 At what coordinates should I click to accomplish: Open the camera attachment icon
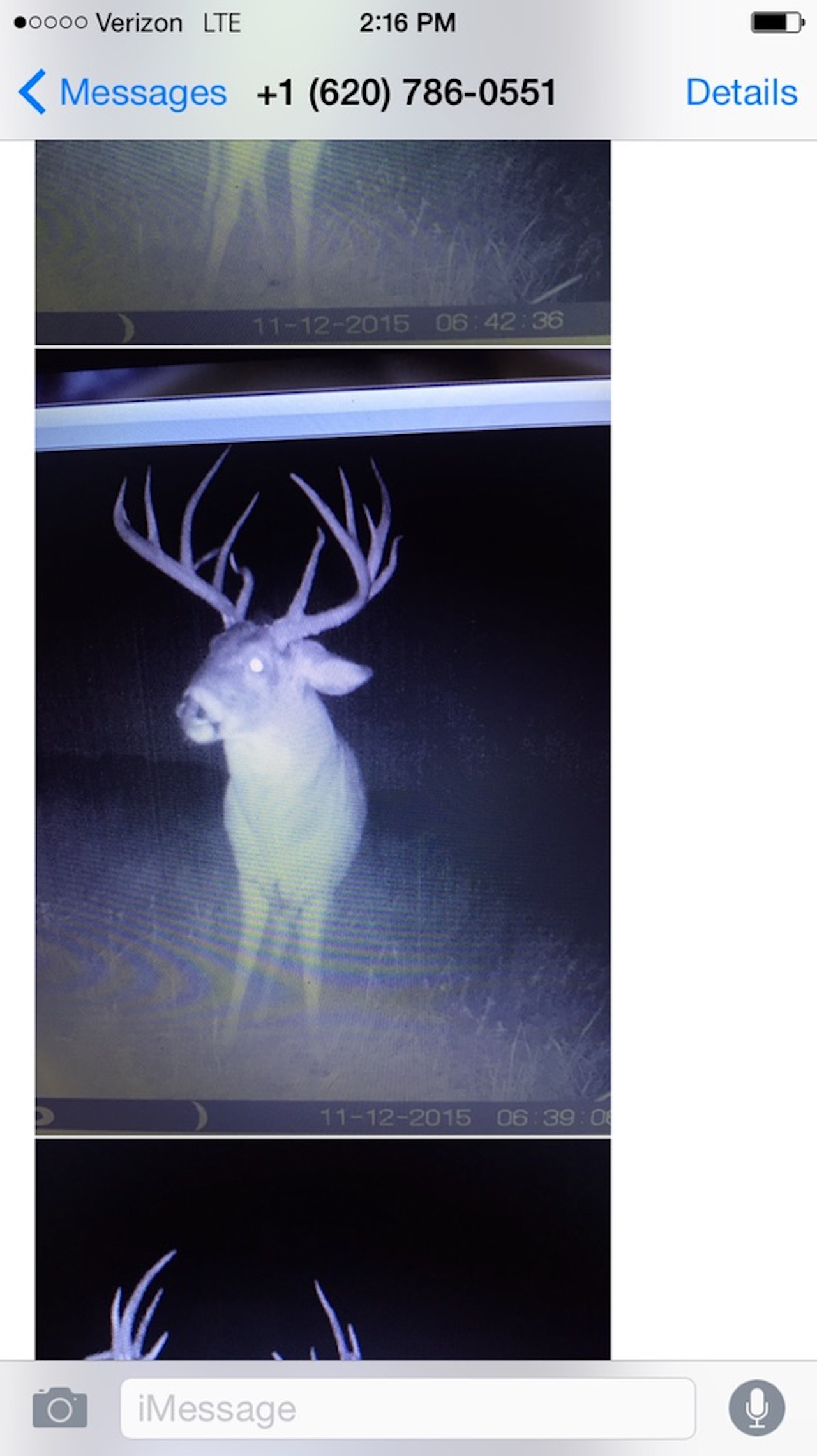click(60, 1407)
